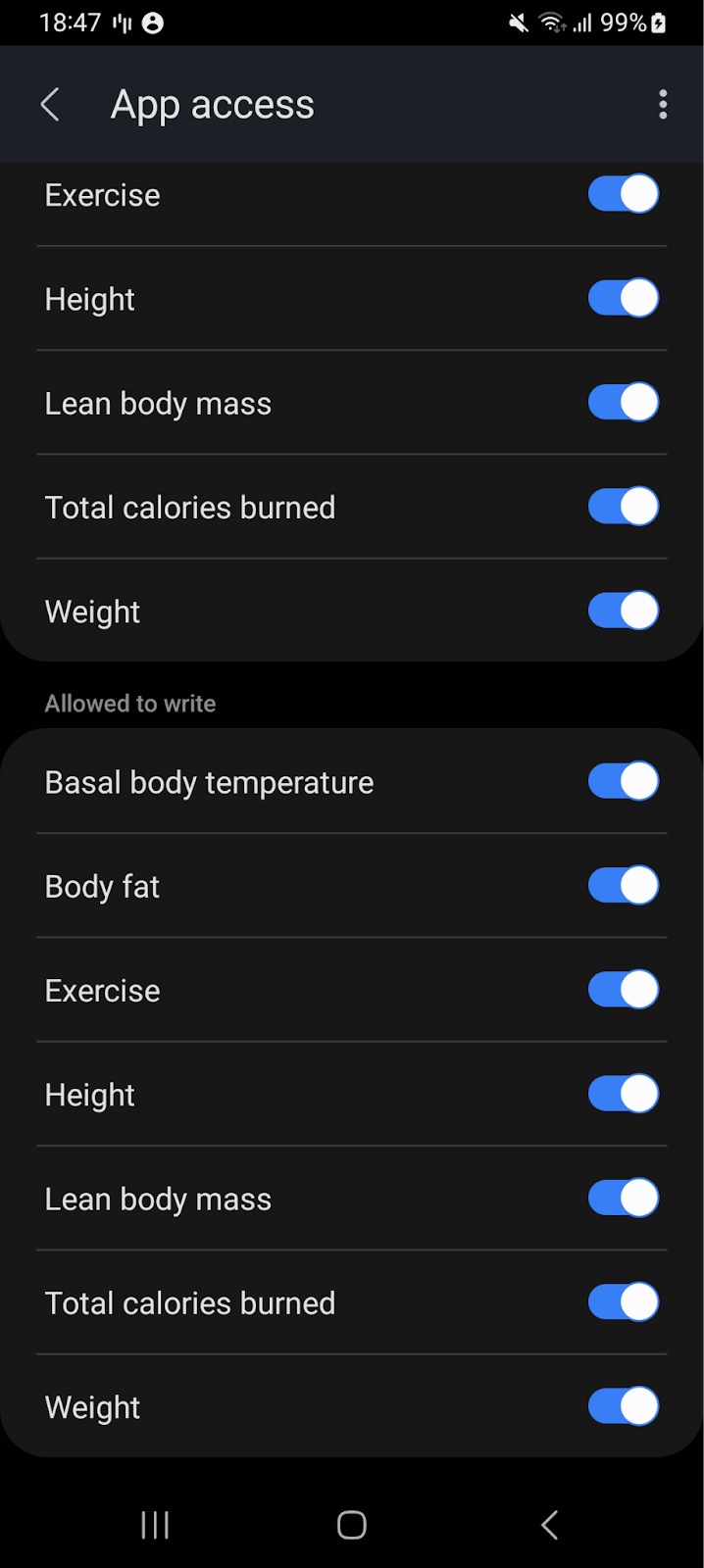The image size is (704, 1568).
Task: Switch off Total calories burned read permission
Action: click(624, 507)
